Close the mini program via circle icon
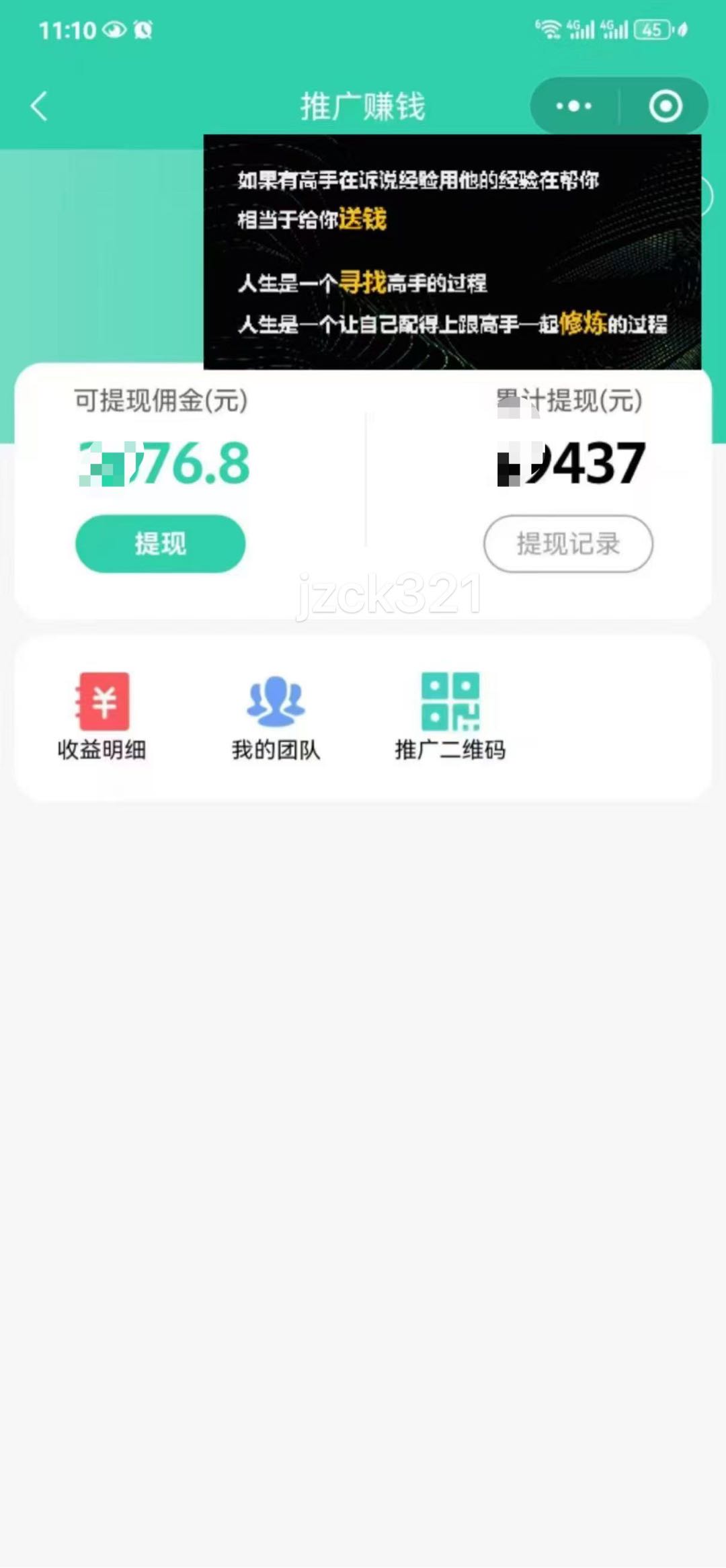 tap(665, 106)
